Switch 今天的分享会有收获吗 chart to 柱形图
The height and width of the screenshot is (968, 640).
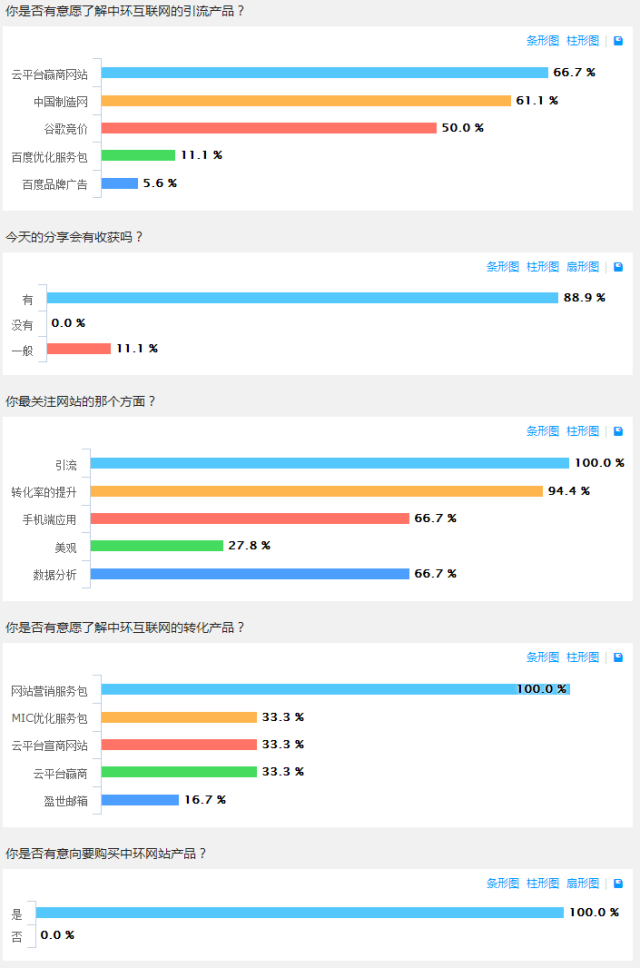pyautogui.click(x=542, y=267)
